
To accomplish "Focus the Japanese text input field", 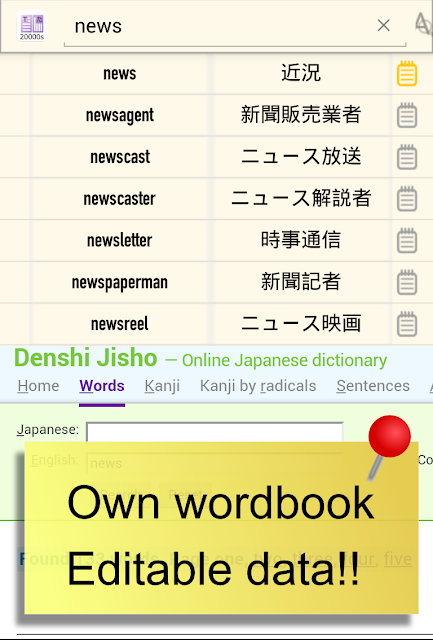I will pos(215,432).
